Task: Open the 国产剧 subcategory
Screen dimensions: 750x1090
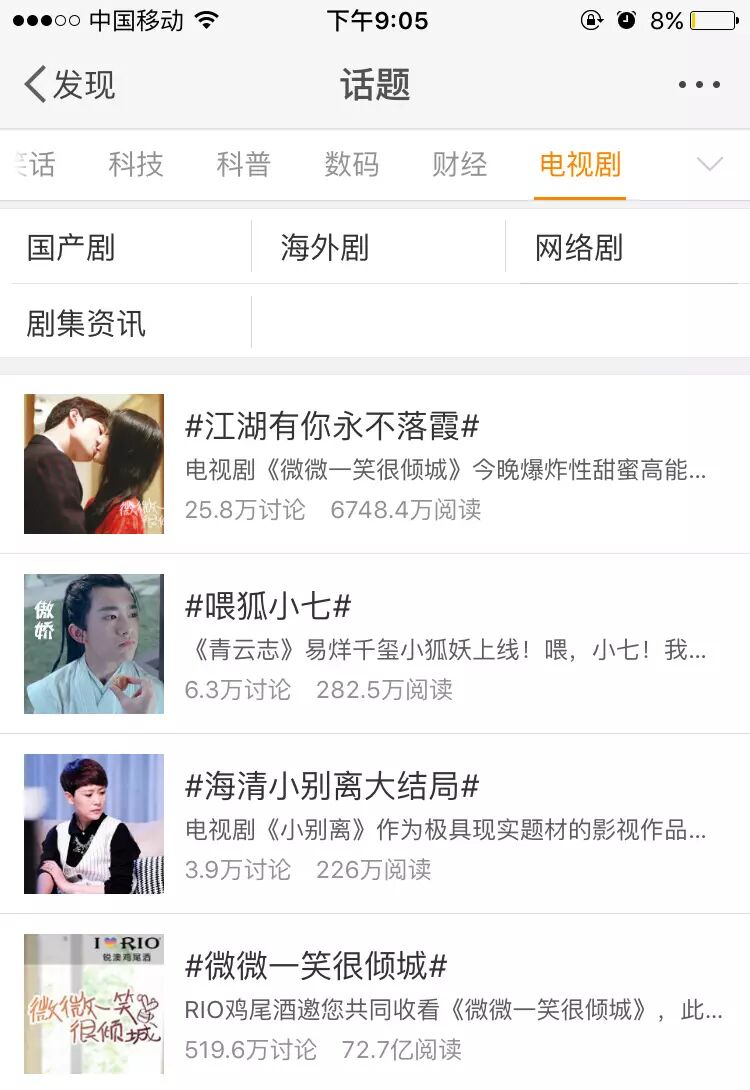Action: pyautogui.click(x=71, y=247)
